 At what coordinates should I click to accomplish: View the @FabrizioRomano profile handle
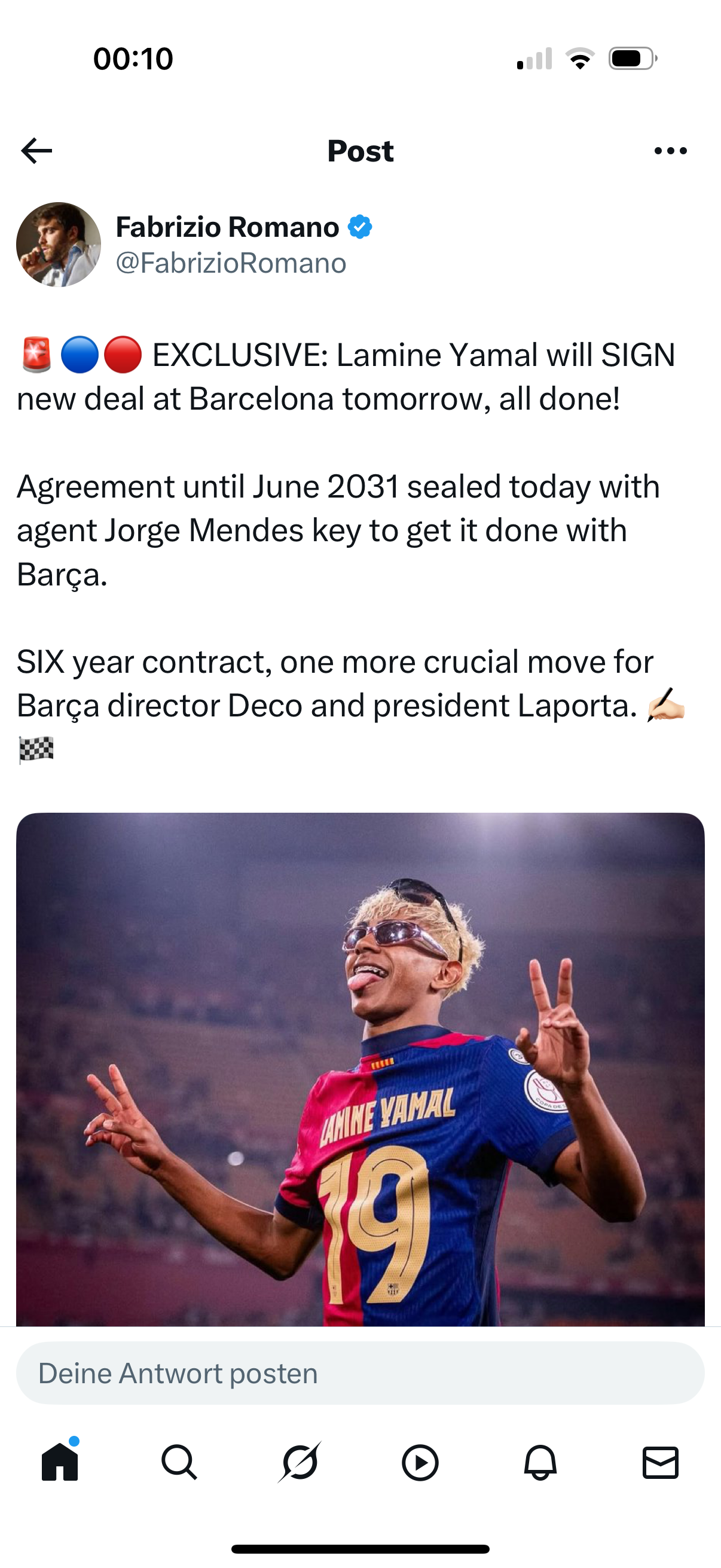pyautogui.click(x=231, y=264)
